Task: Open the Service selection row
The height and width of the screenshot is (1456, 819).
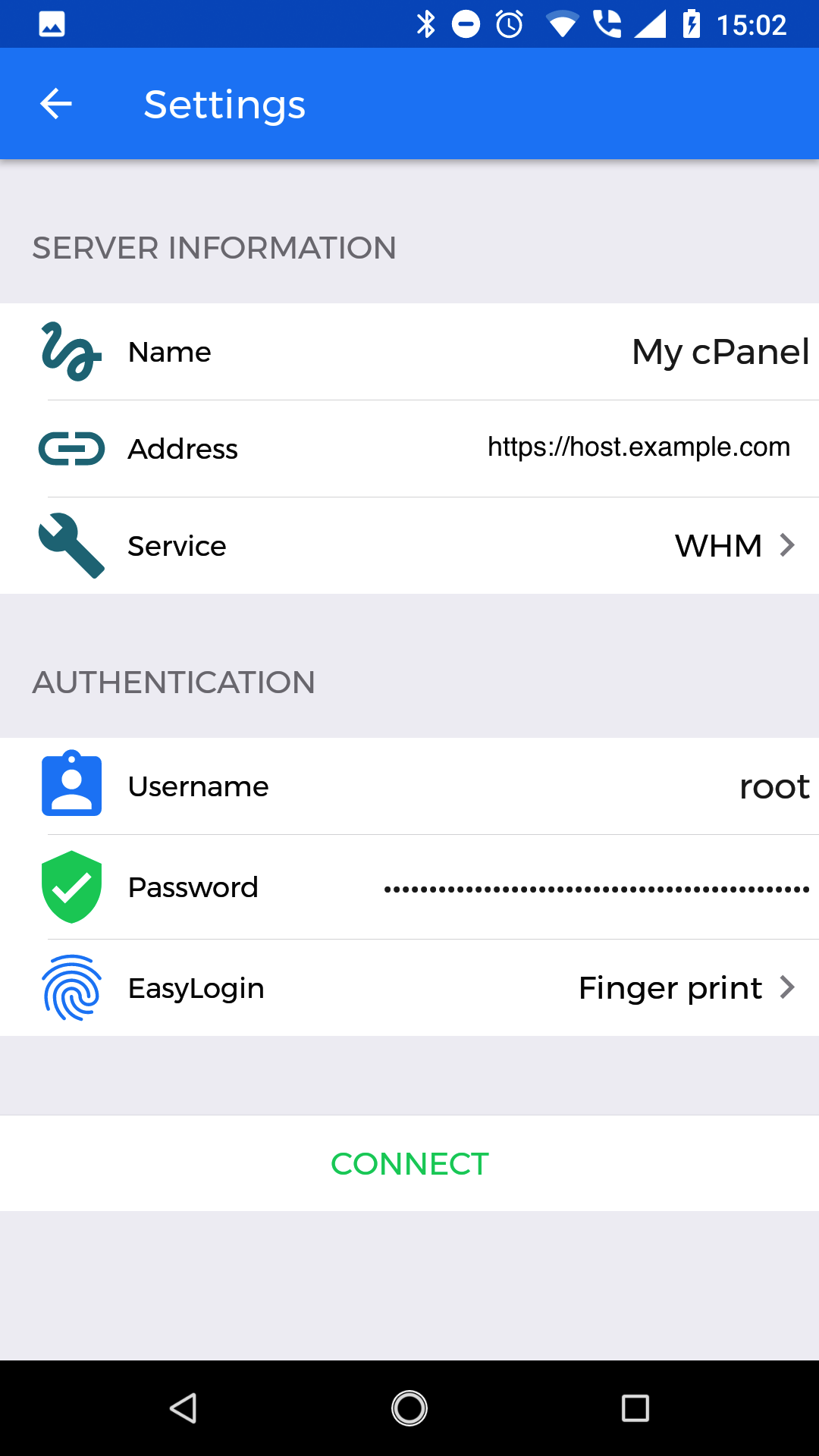Action: pyautogui.click(x=409, y=546)
